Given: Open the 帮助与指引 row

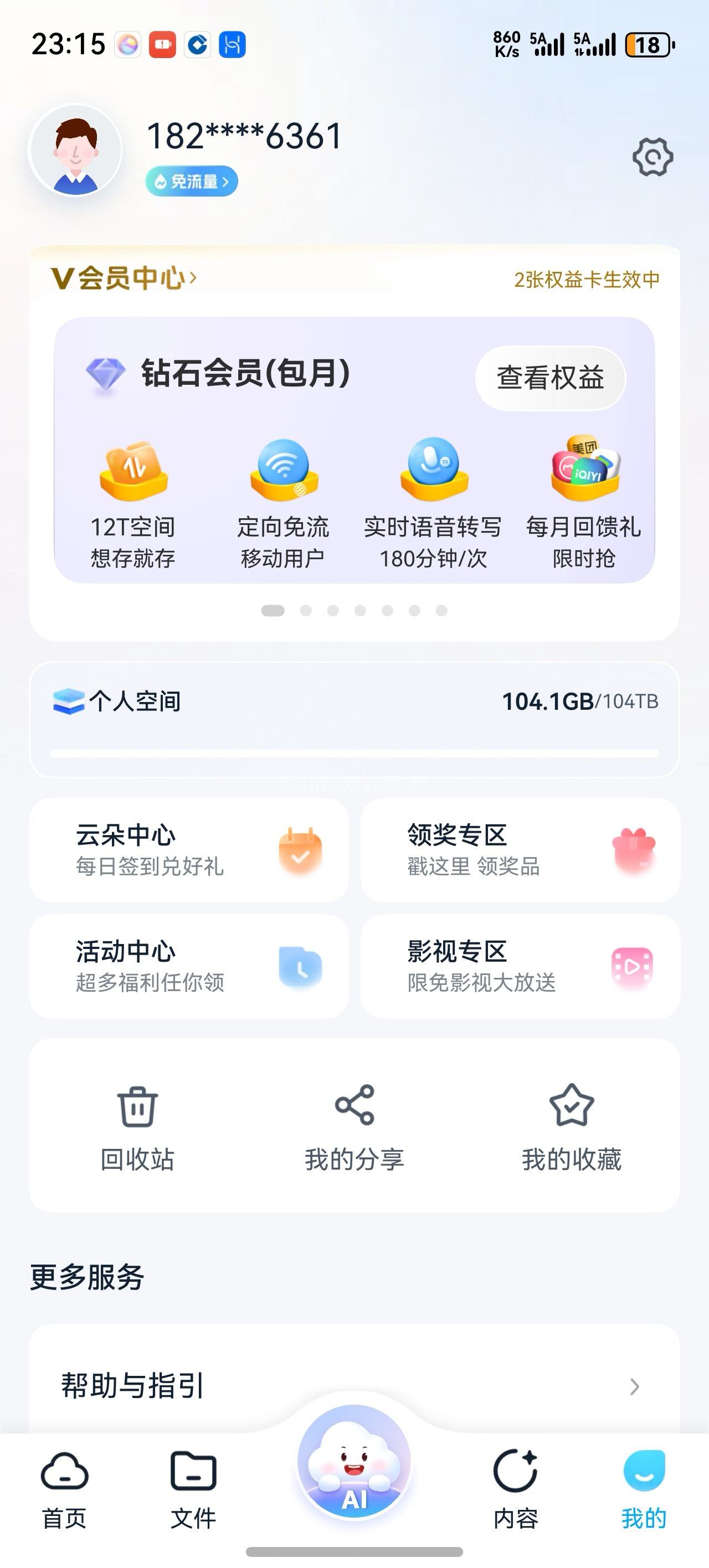Looking at the screenshot, I should pos(354,1386).
